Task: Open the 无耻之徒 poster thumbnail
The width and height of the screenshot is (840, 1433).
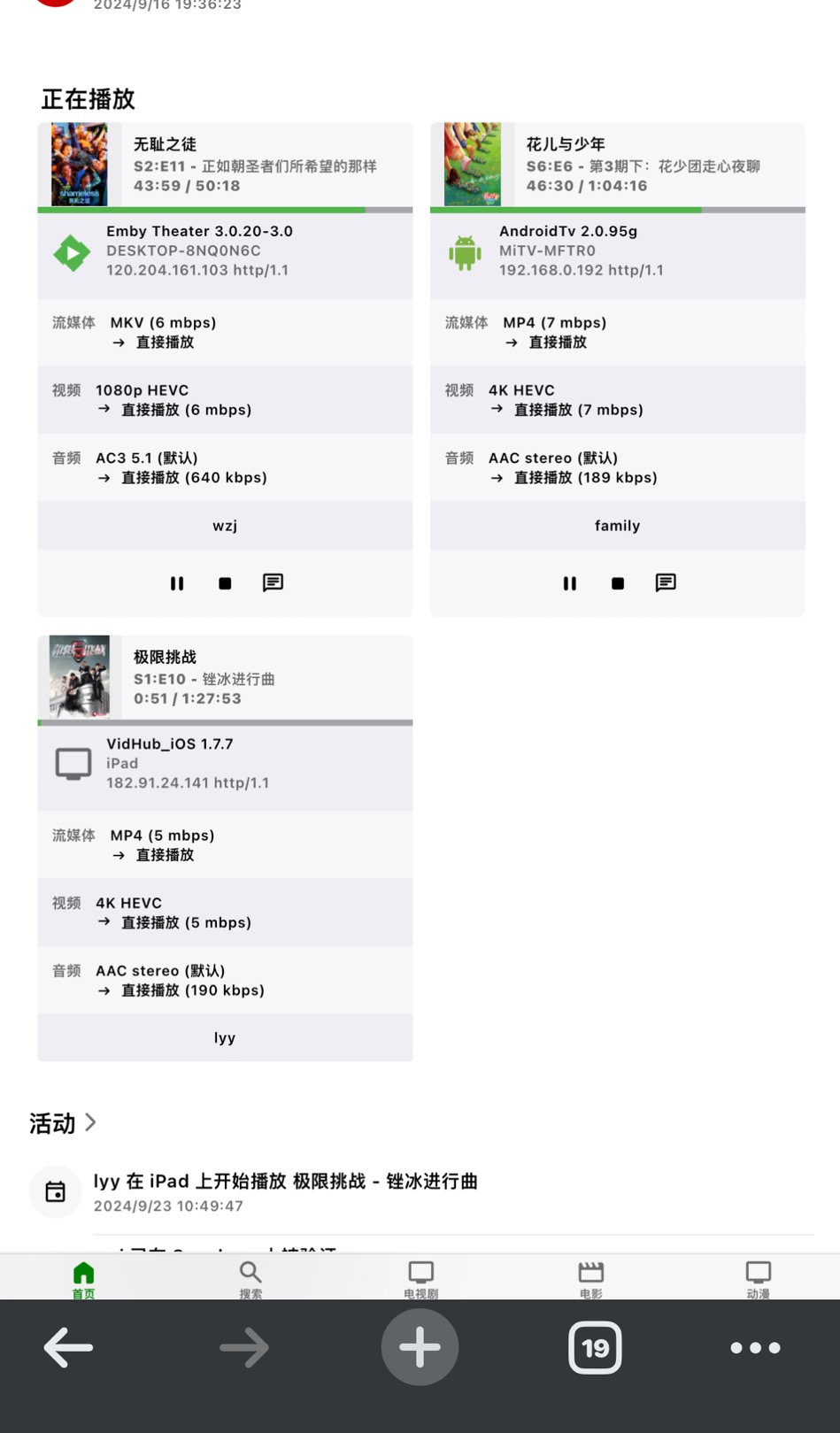Action: pyautogui.click(x=80, y=165)
